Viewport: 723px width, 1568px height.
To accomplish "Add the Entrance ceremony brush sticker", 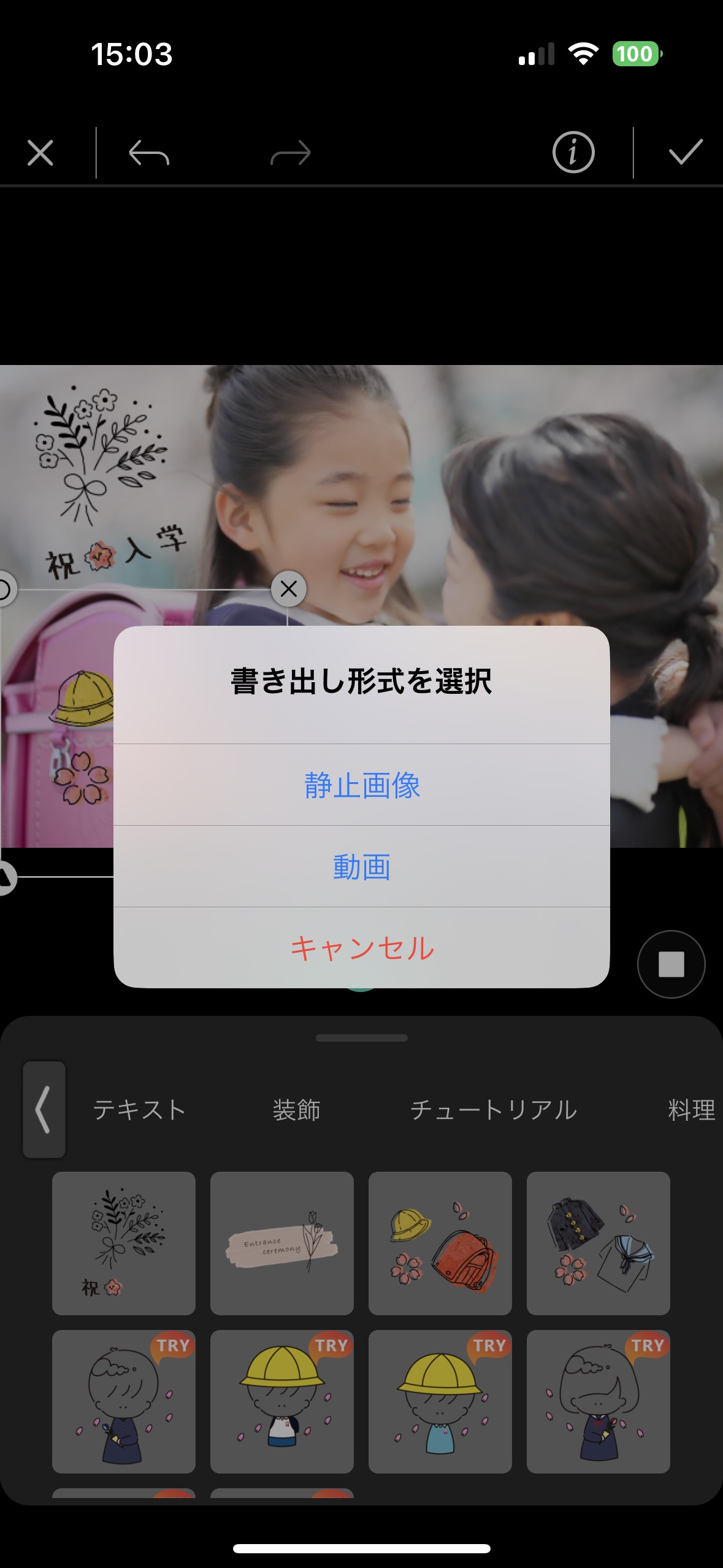I will (x=282, y=1243).
